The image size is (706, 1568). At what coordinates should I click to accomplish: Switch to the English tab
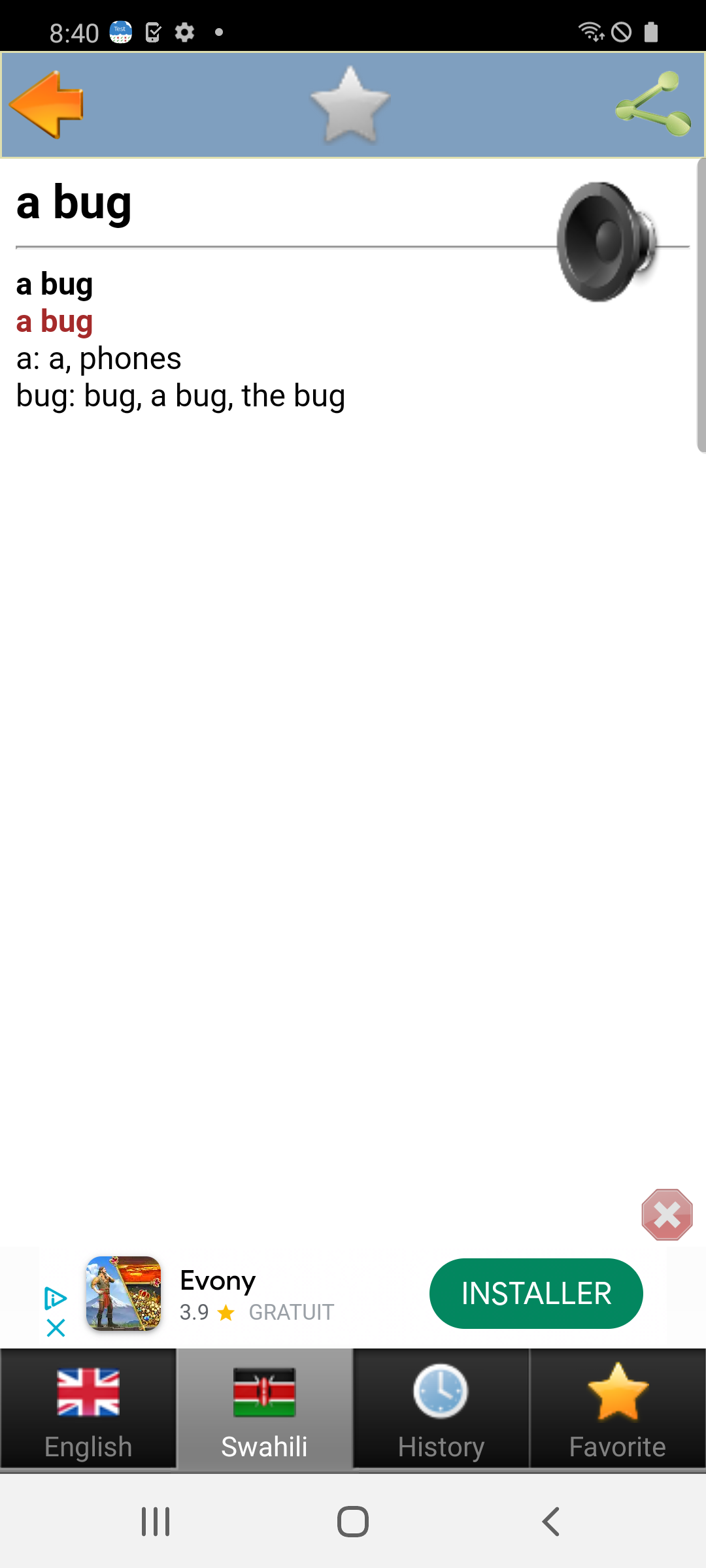pyautogui.click(x=88, y=1409)
